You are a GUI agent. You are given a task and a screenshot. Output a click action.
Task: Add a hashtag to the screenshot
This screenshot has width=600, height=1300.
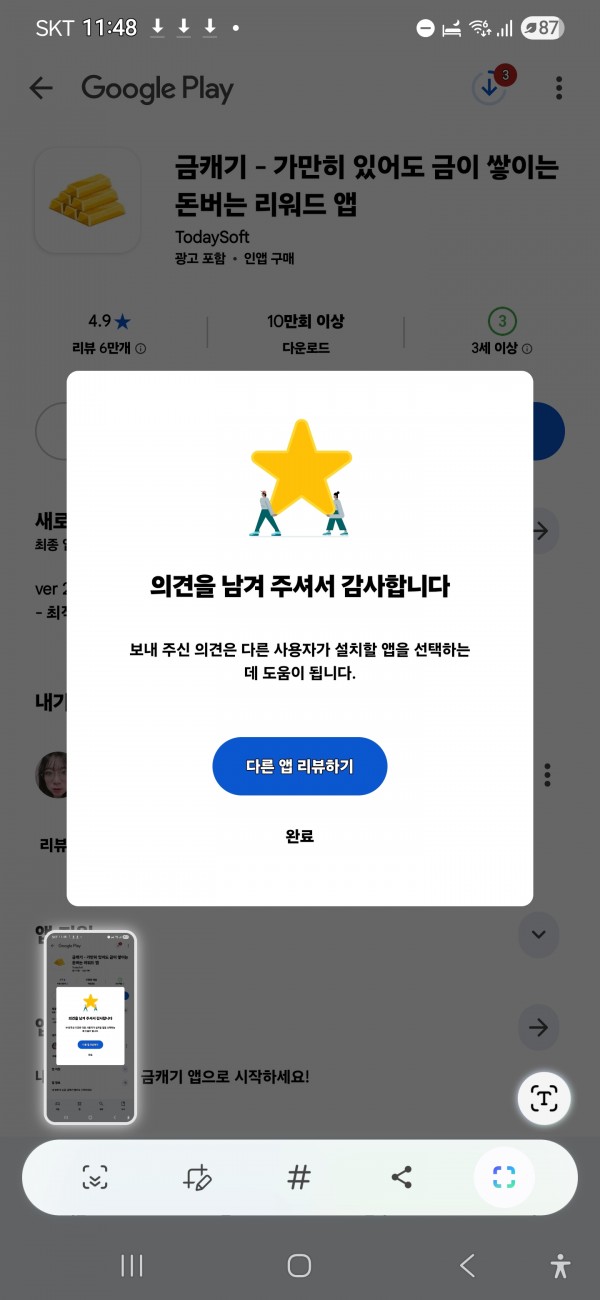click(299, 1177)
